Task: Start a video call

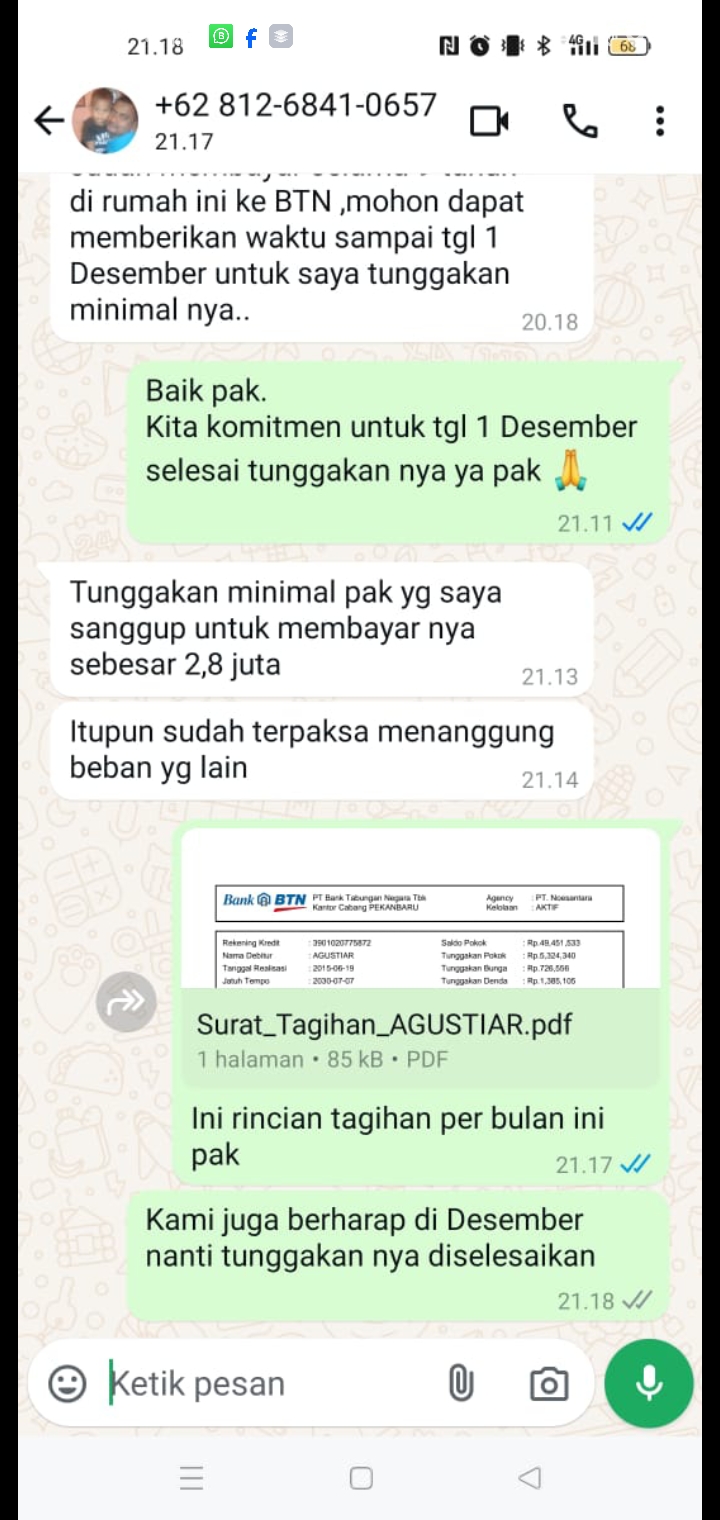Action: pos(489,121)
